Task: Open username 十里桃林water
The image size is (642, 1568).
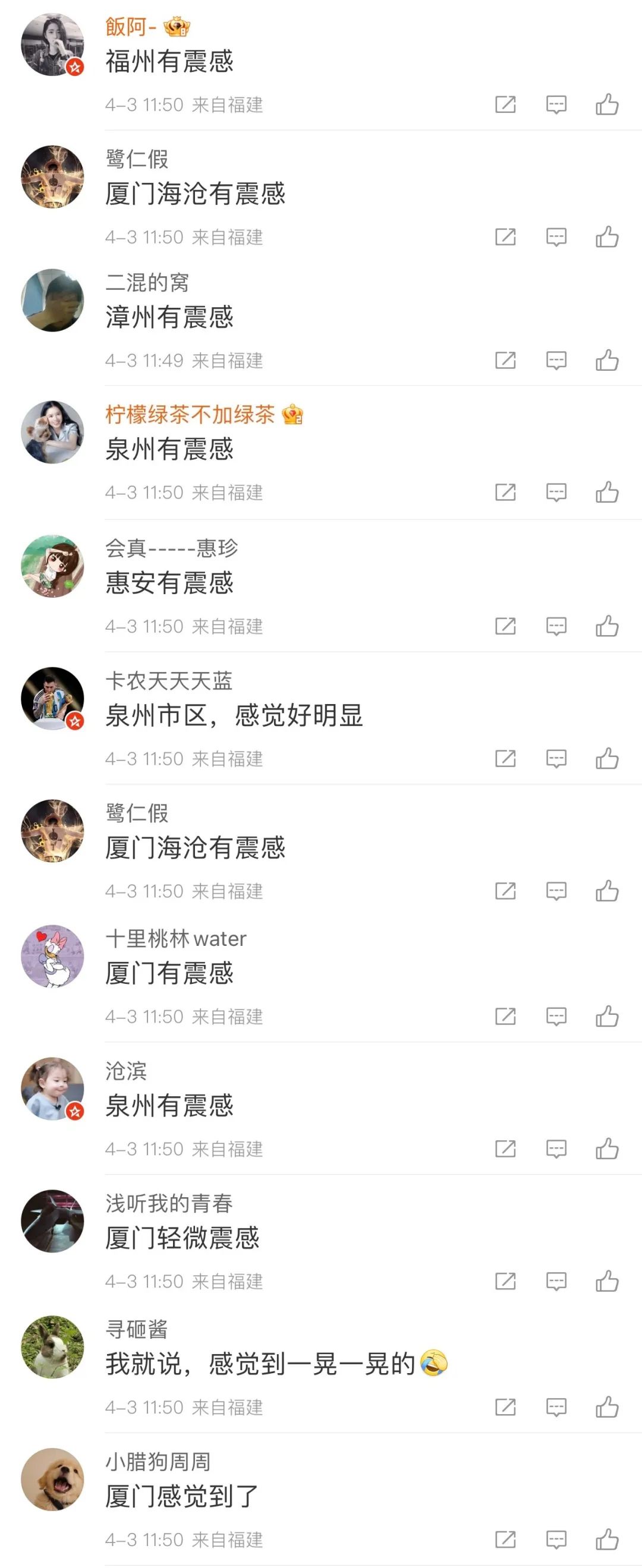Action: pyautogui.click(x=175, y=939)
